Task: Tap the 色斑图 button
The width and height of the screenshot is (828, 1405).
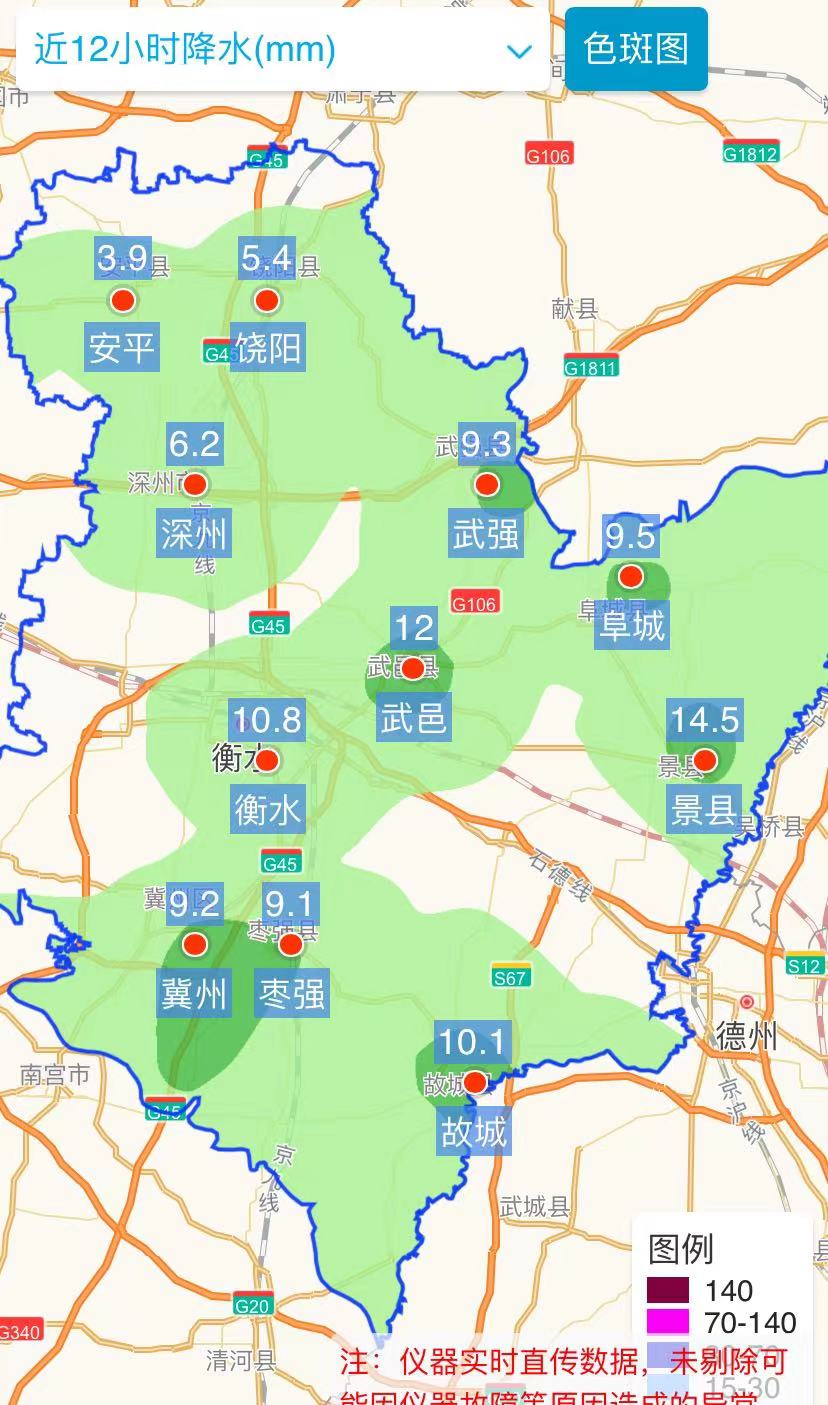Action: (636, 48)
